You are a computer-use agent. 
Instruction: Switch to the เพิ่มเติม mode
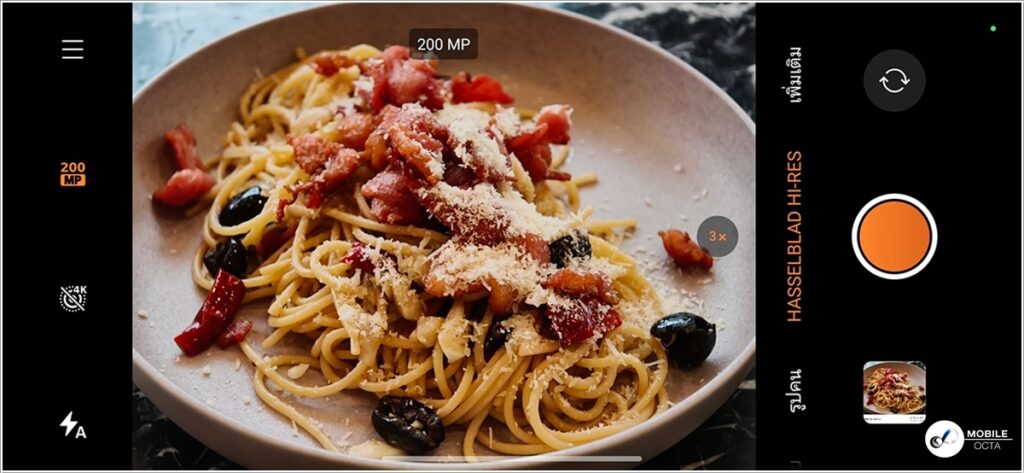click(x=794, y=73)
